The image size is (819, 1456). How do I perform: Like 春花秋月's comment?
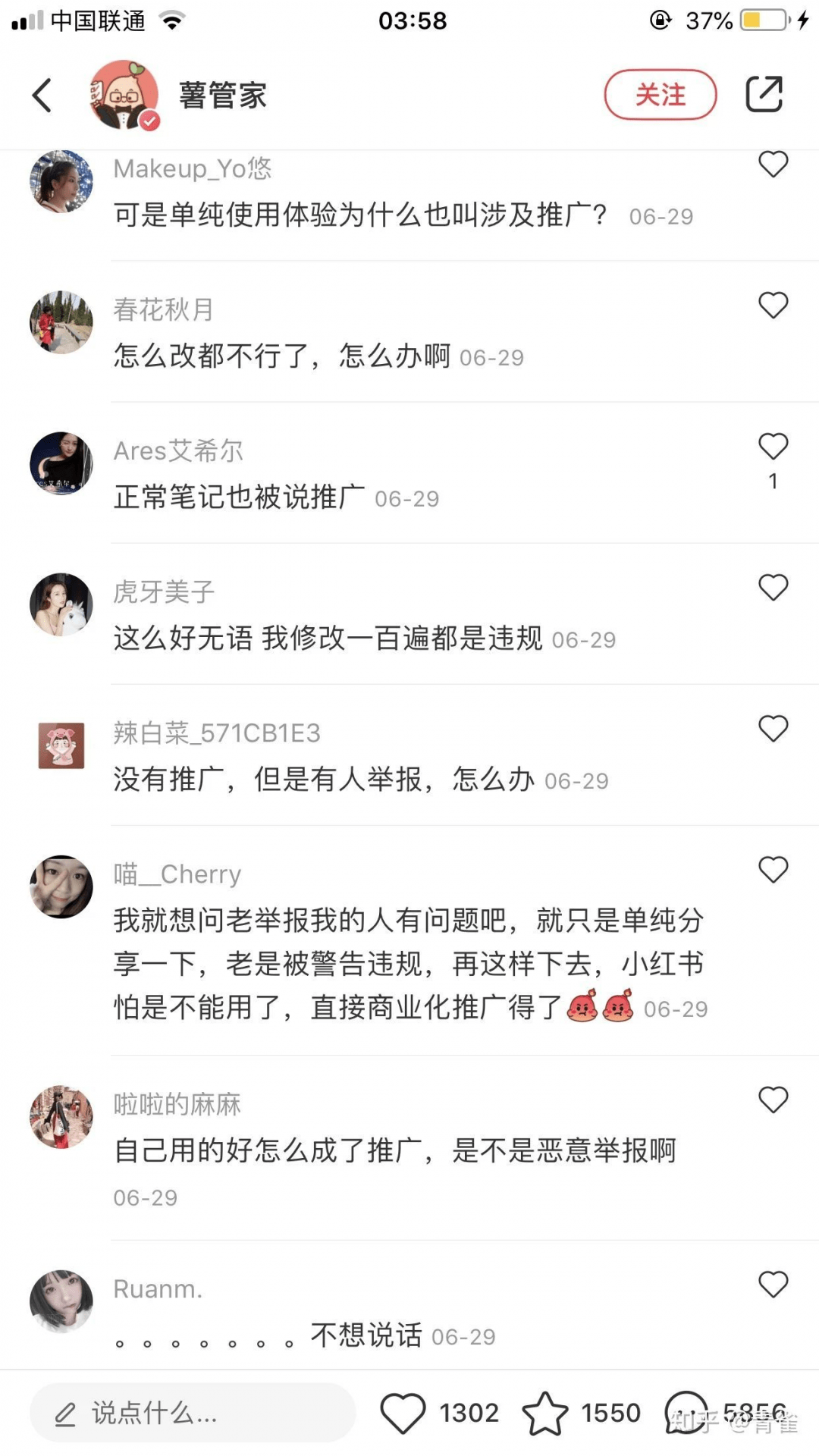pyautogui.click(x=773, y=305)
